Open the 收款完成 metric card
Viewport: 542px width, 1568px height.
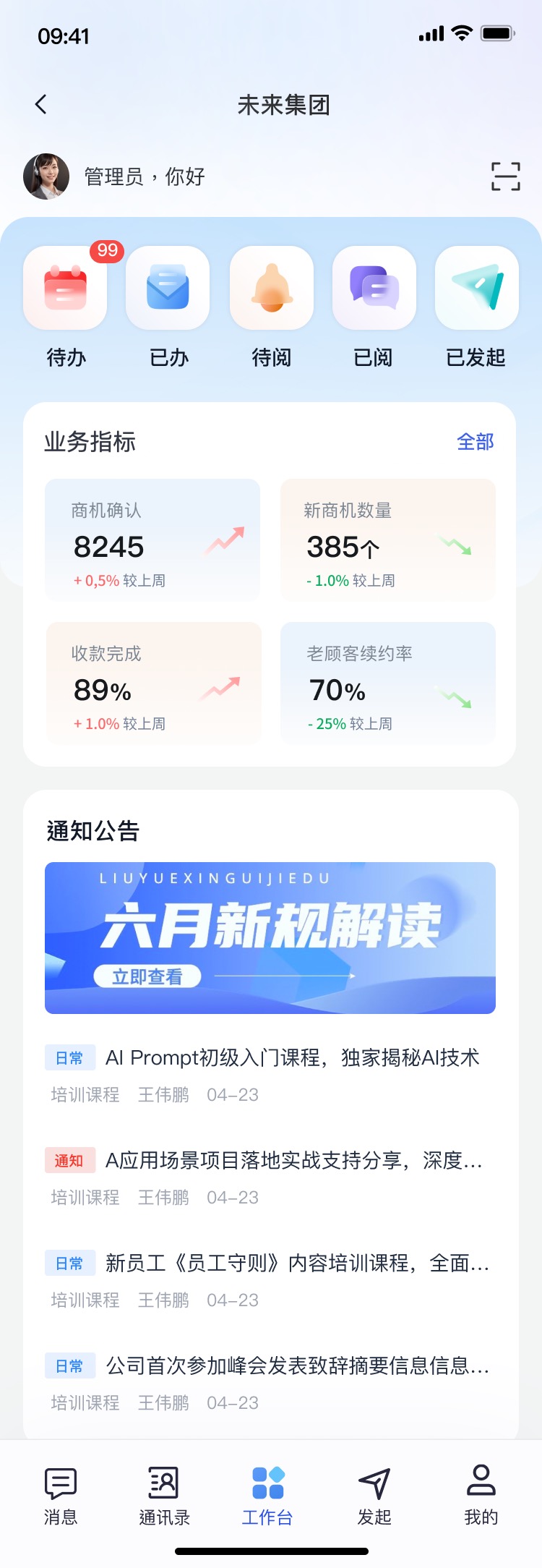152,683
